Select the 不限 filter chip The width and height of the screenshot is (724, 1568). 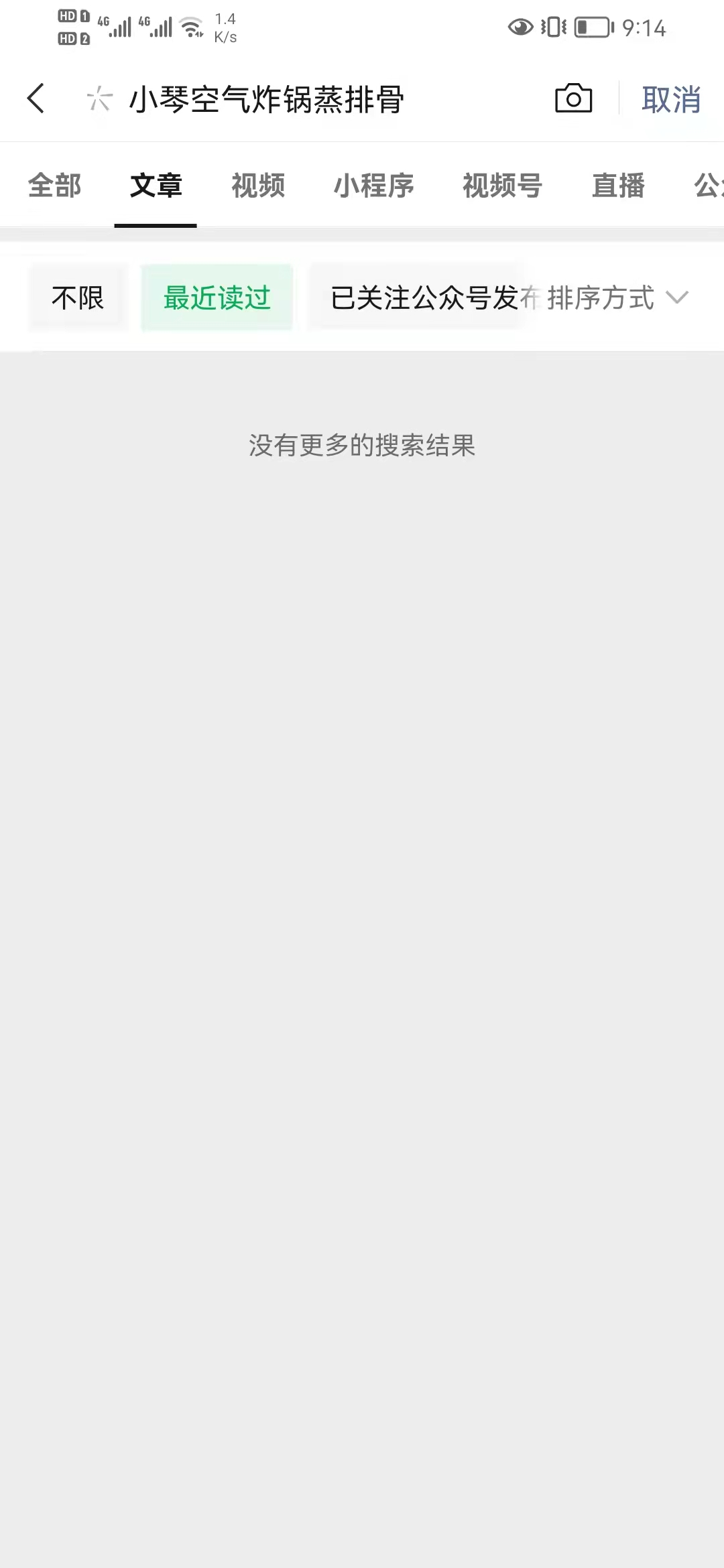point(78,298)
